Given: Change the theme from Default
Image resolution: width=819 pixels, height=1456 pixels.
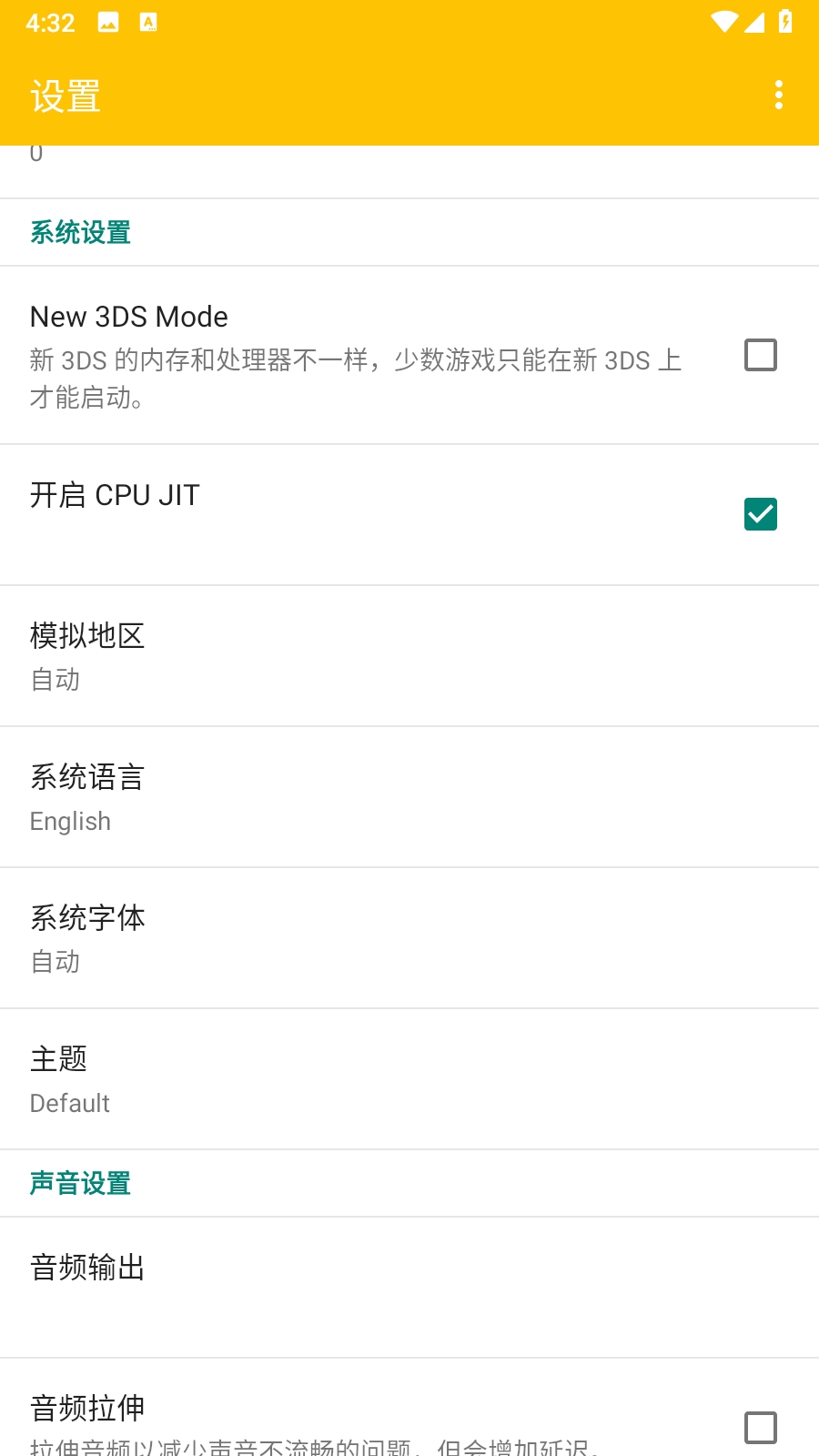Looking at the screenshot, I should tap(409, 1078).
